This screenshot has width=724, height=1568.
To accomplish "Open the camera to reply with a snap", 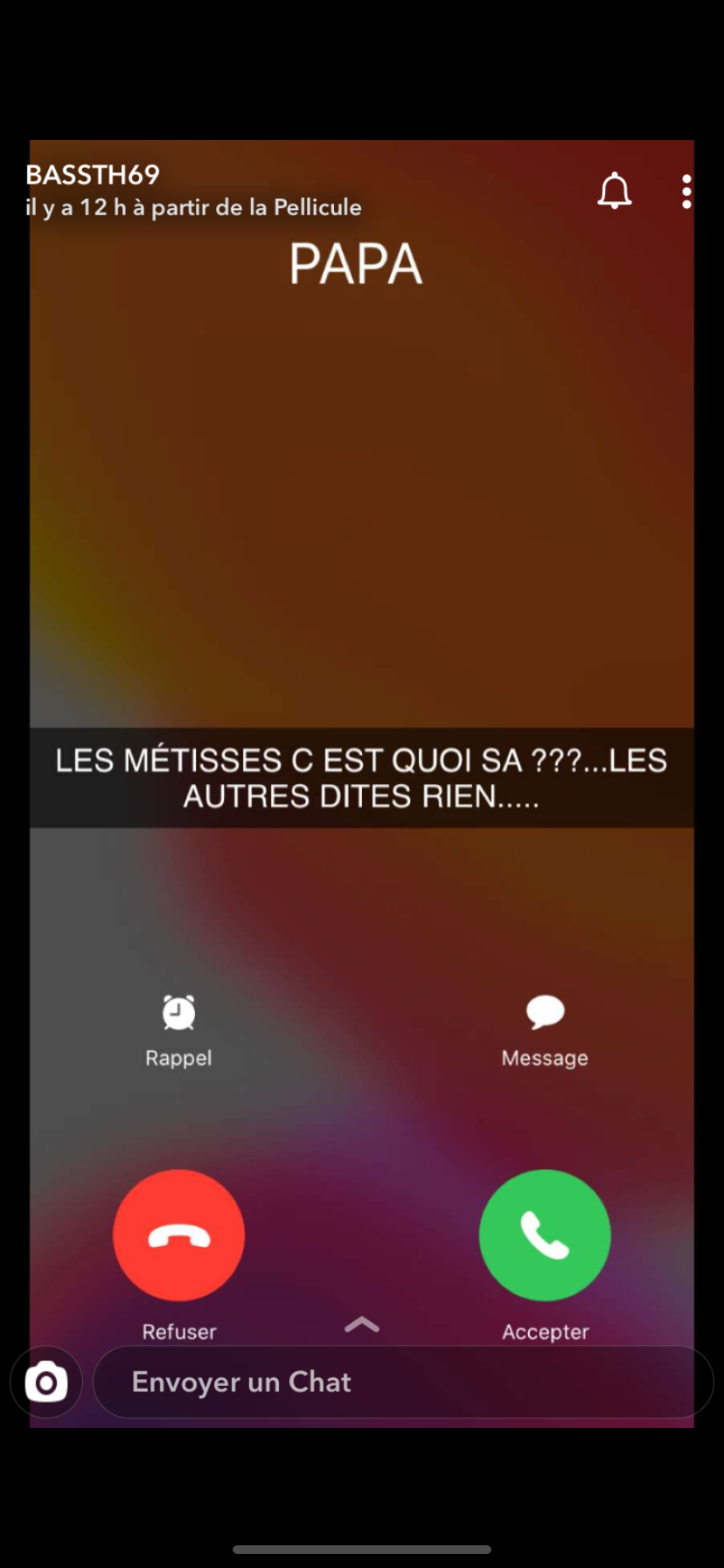I will 46,1382.
